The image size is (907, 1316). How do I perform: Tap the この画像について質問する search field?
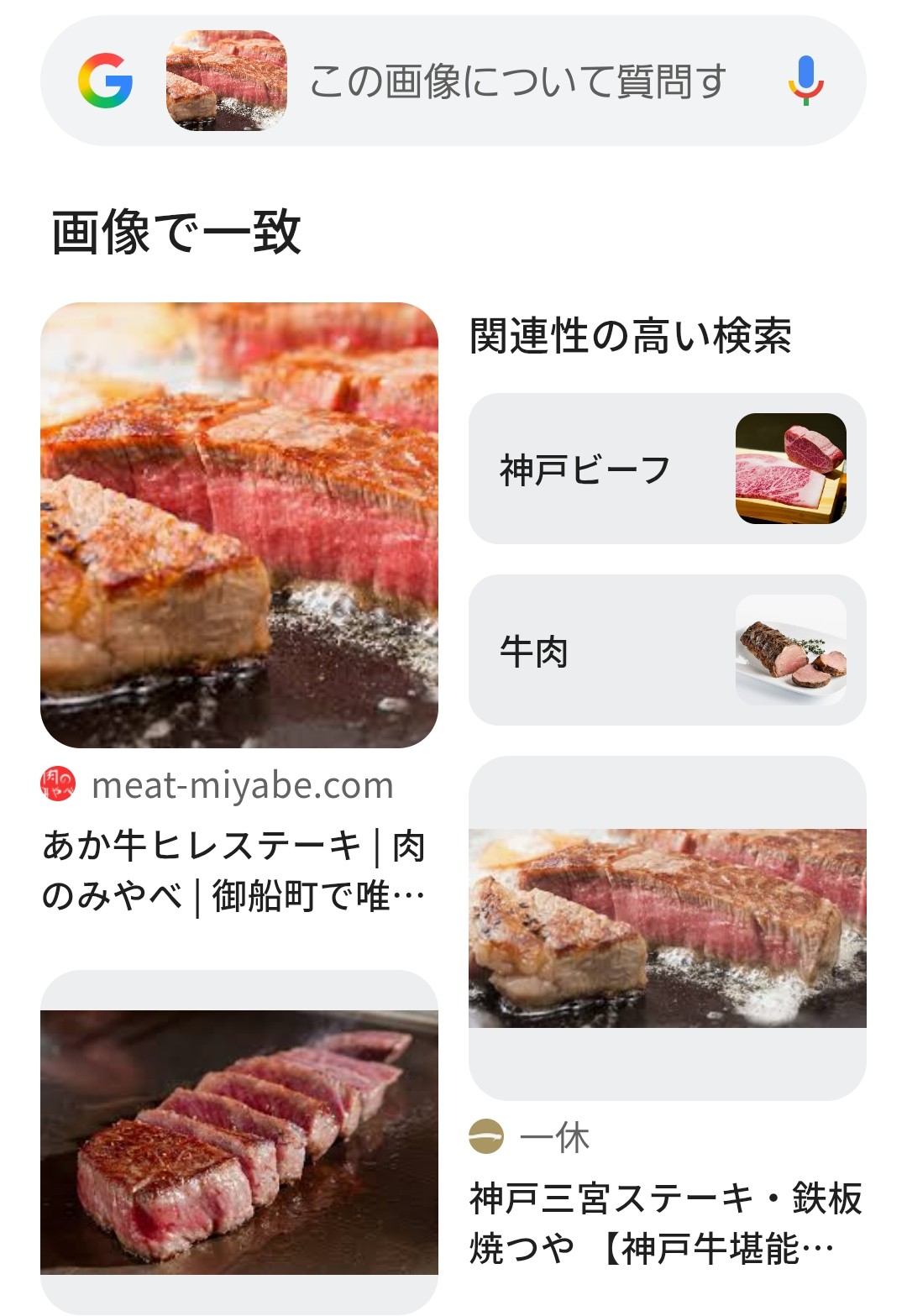coord(517,81)
